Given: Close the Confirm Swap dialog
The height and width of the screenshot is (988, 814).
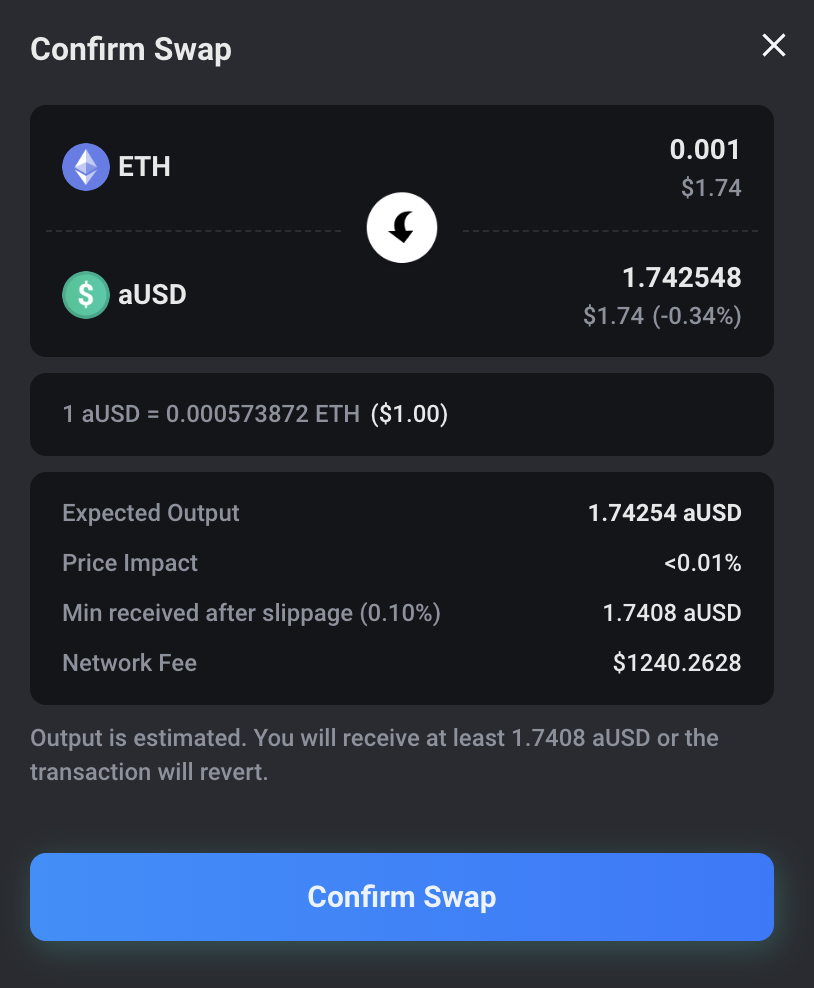Looking at the screenshot, I should click(x=773, y=45).
